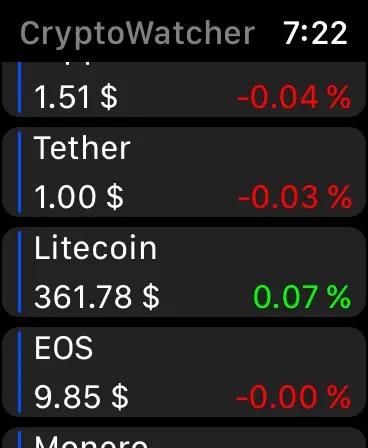
Task: Select the EOS coin entry
Action: click(x=184, y=372)
